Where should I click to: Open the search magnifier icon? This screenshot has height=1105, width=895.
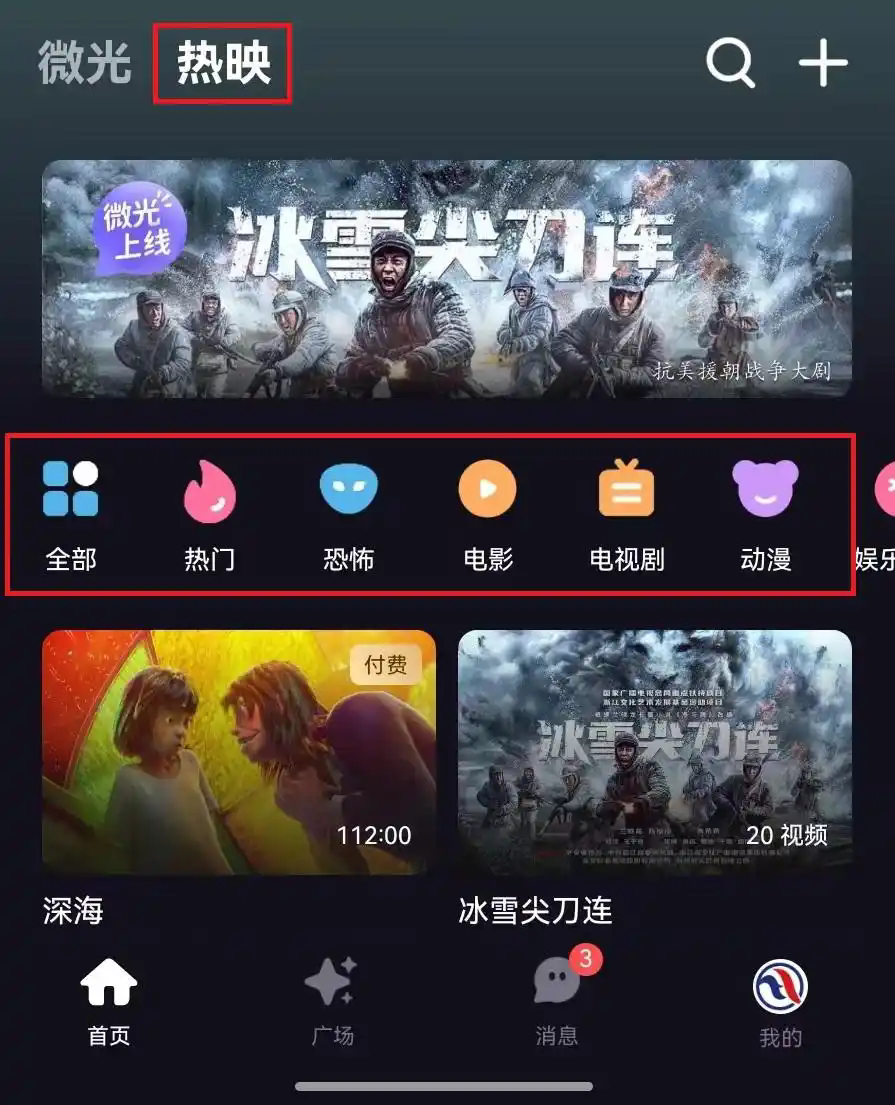[x=731, y=64]
